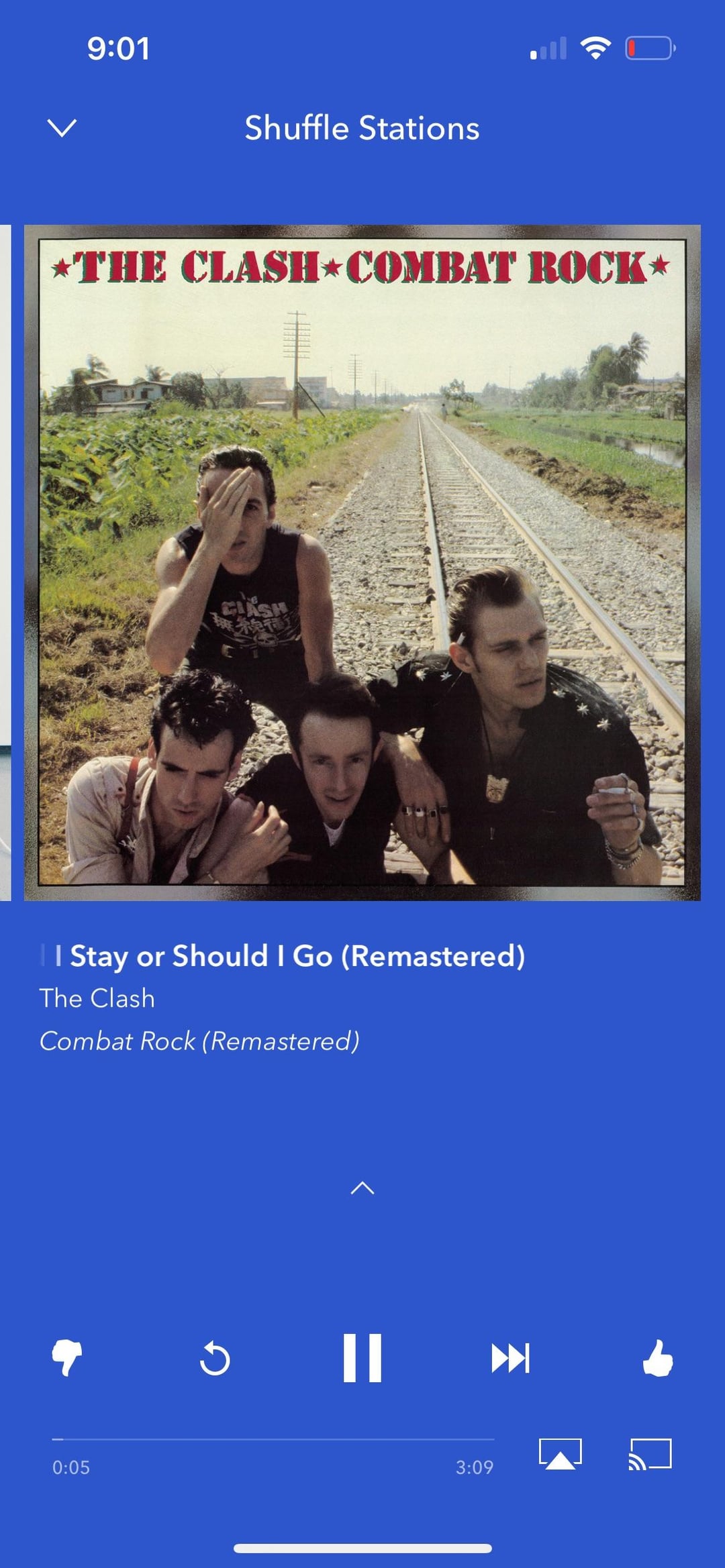Pause the playing song
Image resolution: width=725 pixels, height=1568 pixels.
point(362,1358)
